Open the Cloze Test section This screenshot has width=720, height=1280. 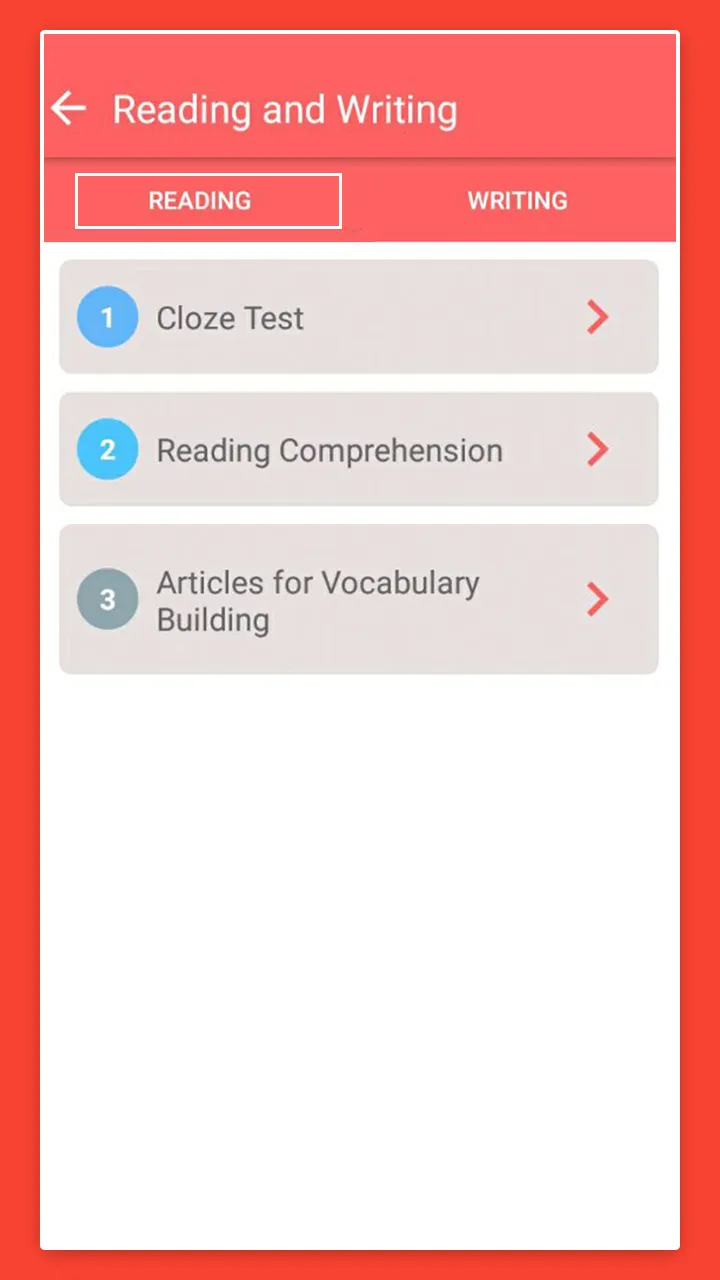click(x=359, y=317)
